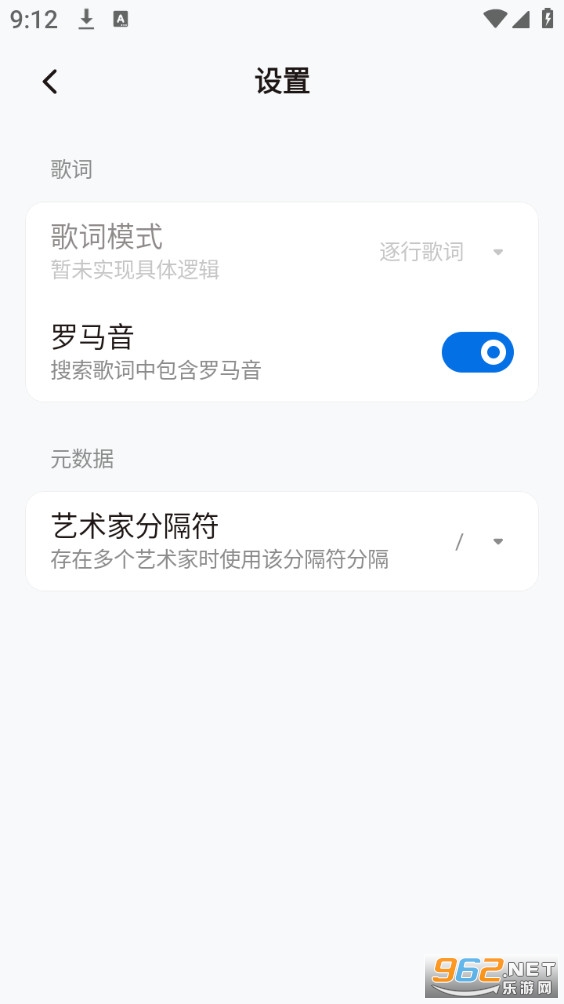Open the 艺术家分隔符 dropdown
This screenshot has width=564, height=1004.
coord(479,542)
